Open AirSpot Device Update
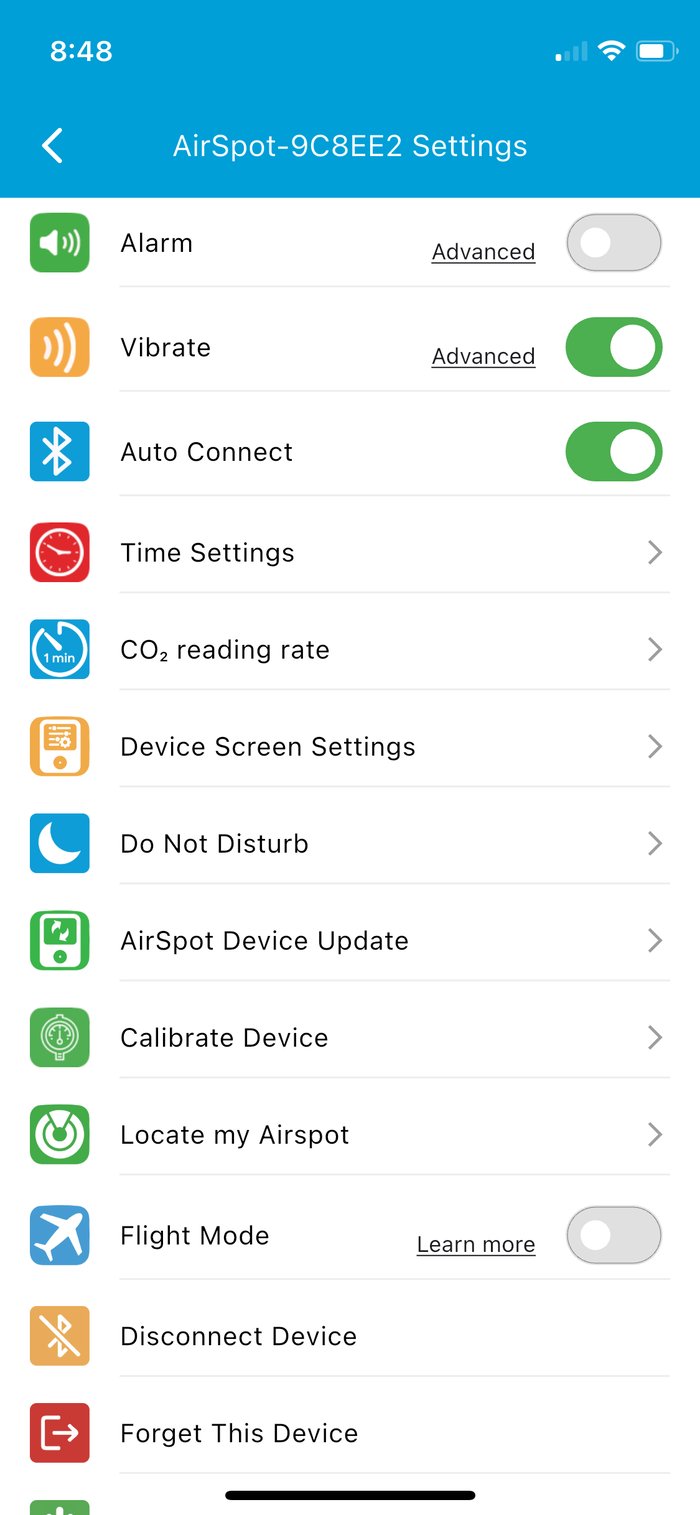 350,940
